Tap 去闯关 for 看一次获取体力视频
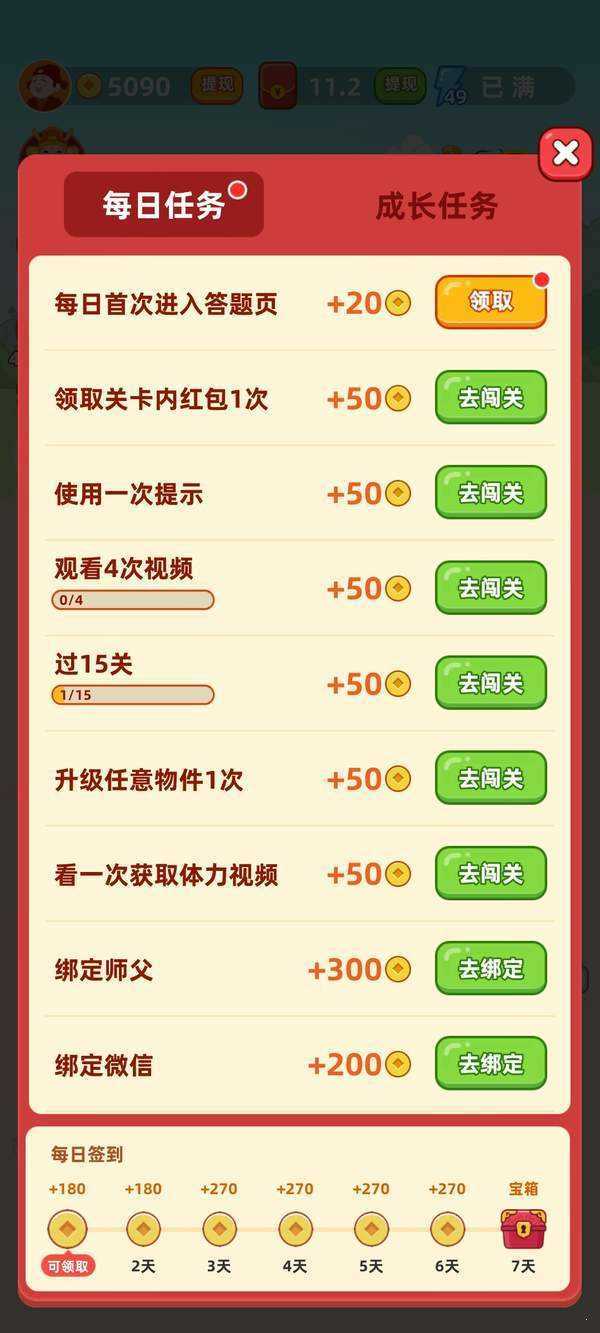 (x=491, y=873)
